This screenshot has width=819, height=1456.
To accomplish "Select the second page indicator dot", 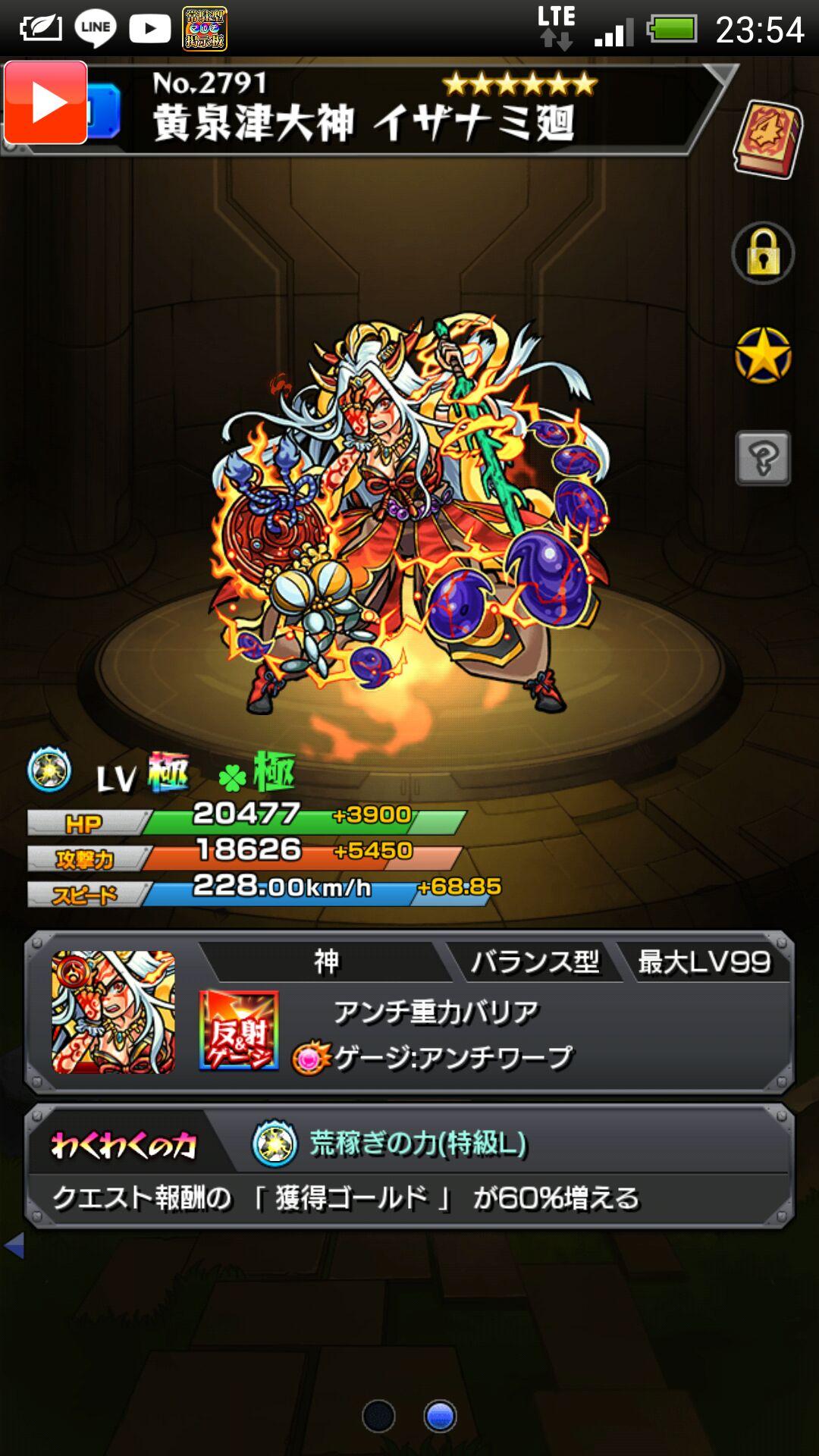I will point(440,1416).
